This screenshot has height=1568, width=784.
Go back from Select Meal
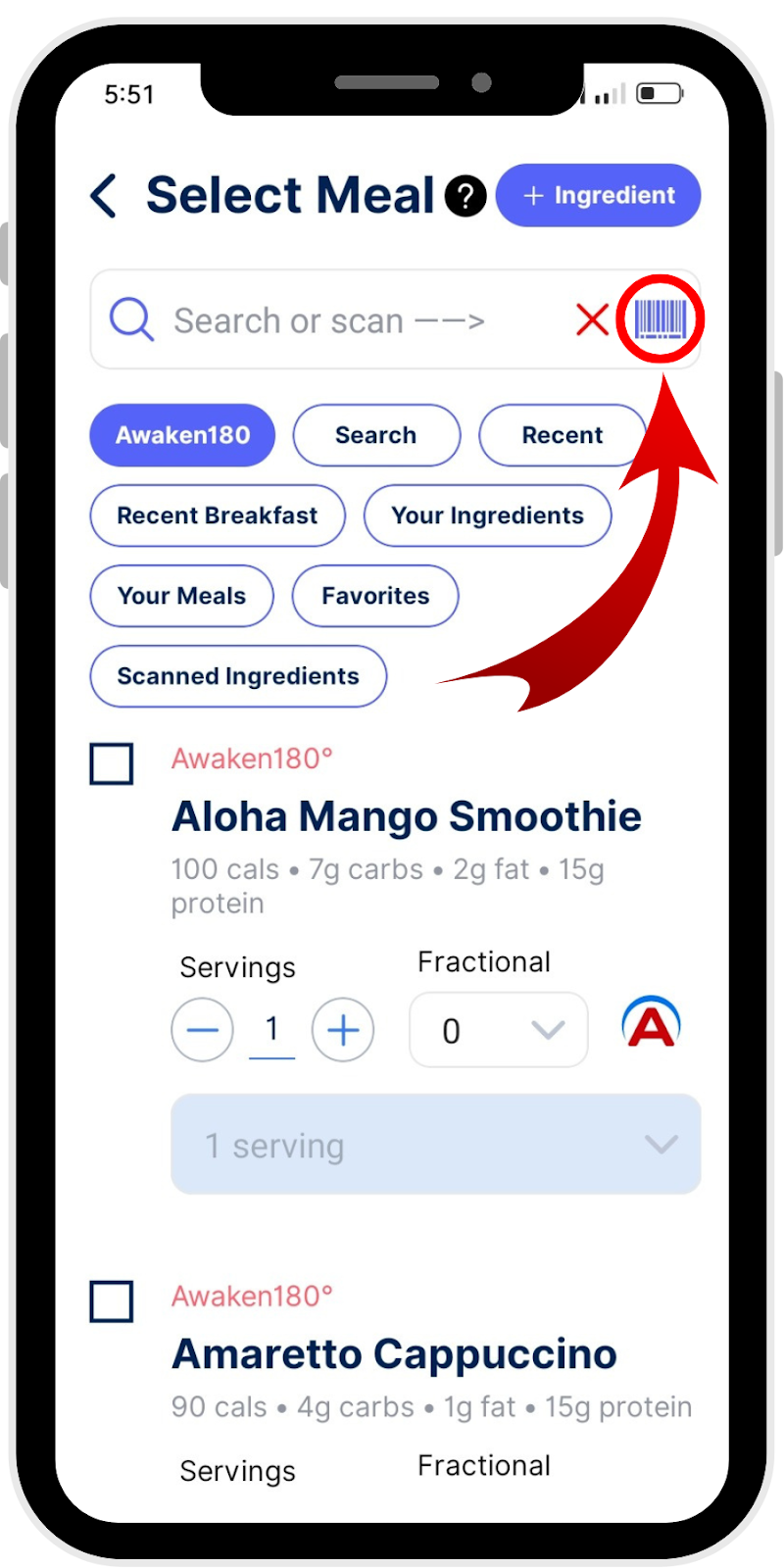(104, 195)
